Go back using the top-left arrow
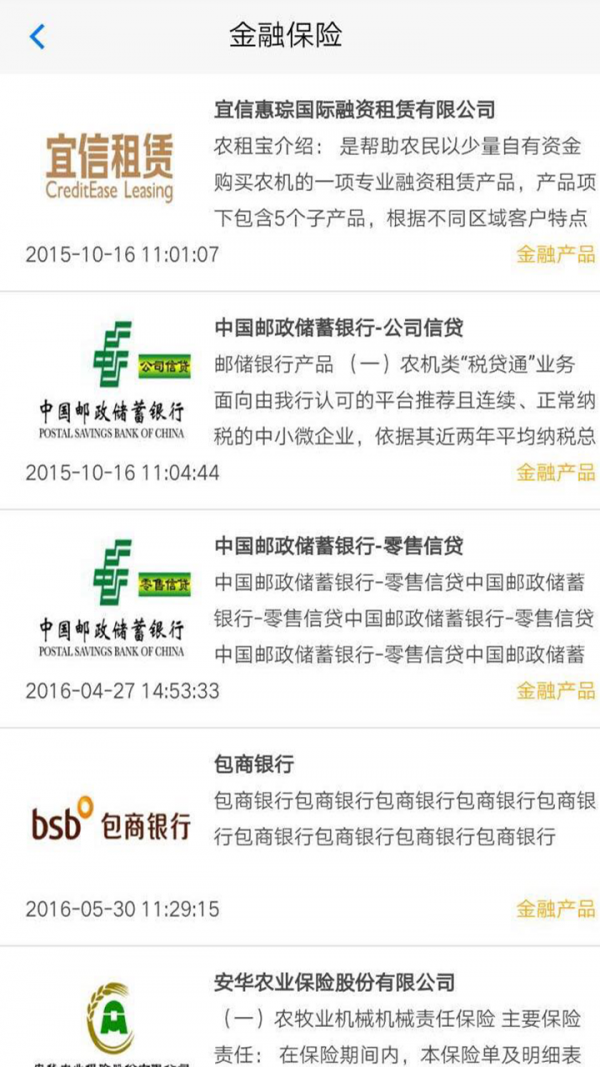This screenshot has height=1067, width=600. pos(37,37)
